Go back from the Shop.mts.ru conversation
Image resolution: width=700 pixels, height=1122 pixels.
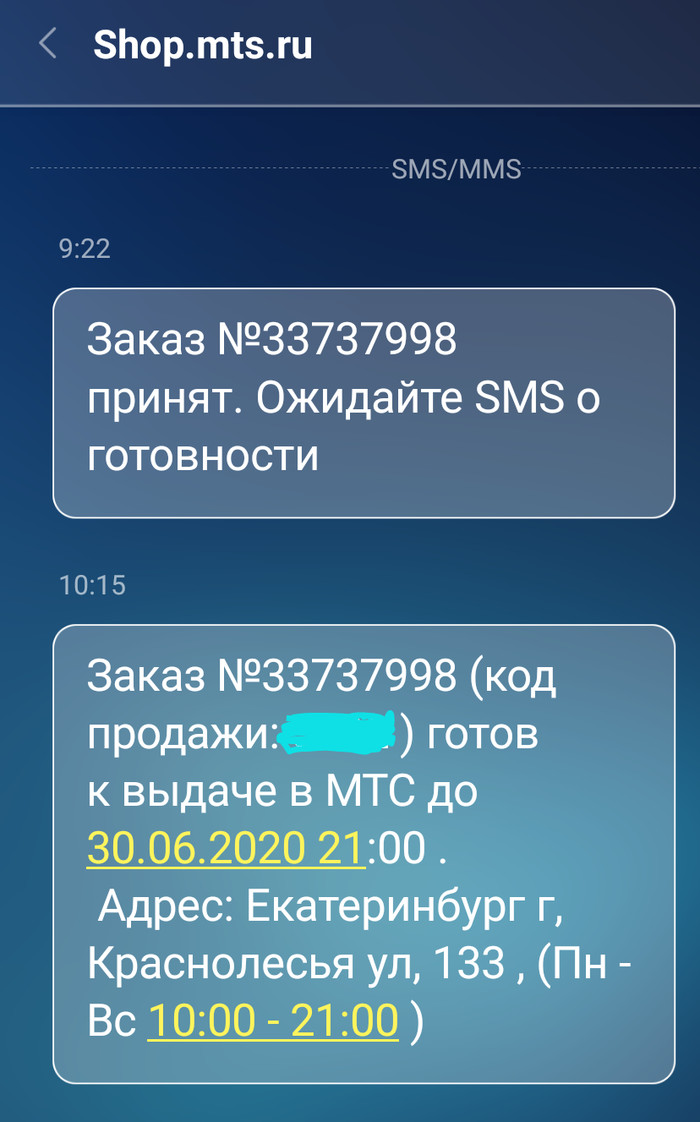(x=46, y=45)
